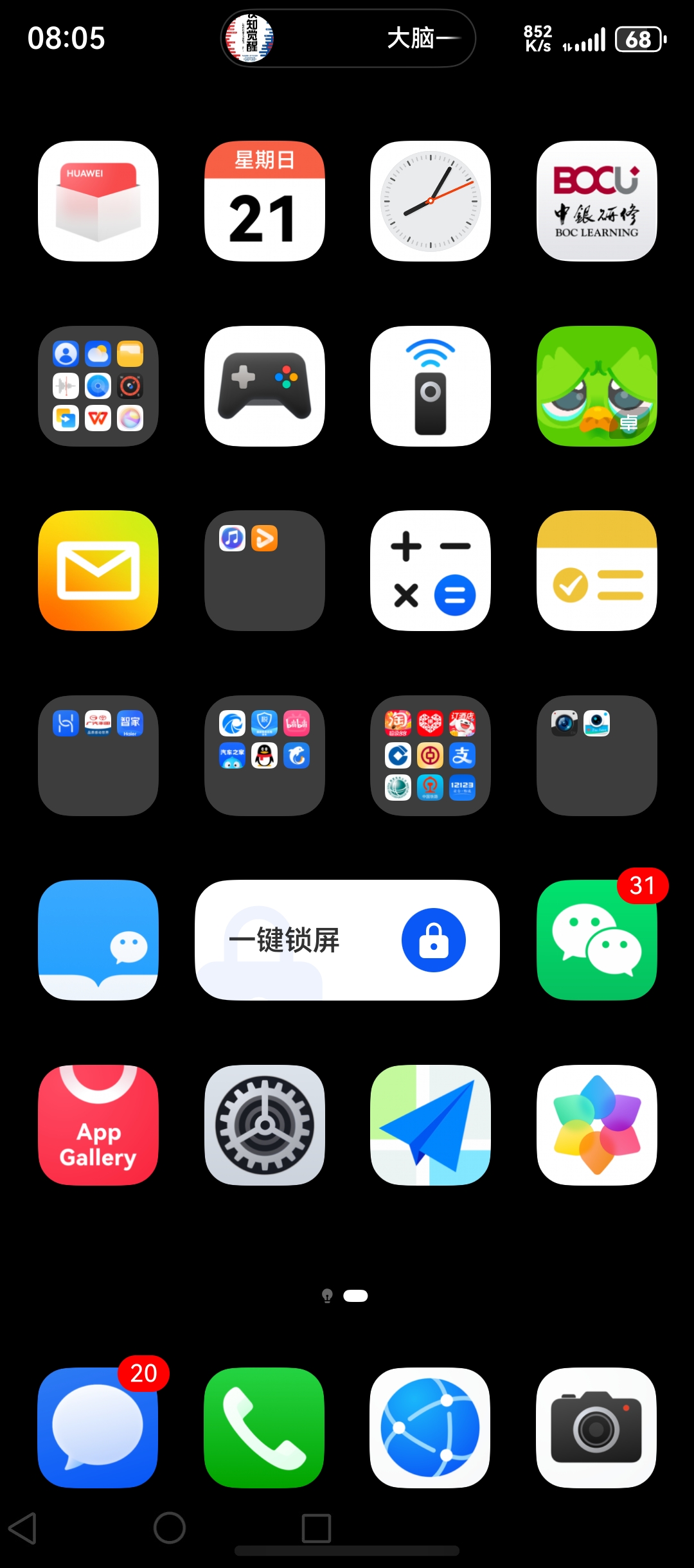Open Messages with 20 unread
This screenshot has width=694, height=1568.
(x=98, y=1427)
